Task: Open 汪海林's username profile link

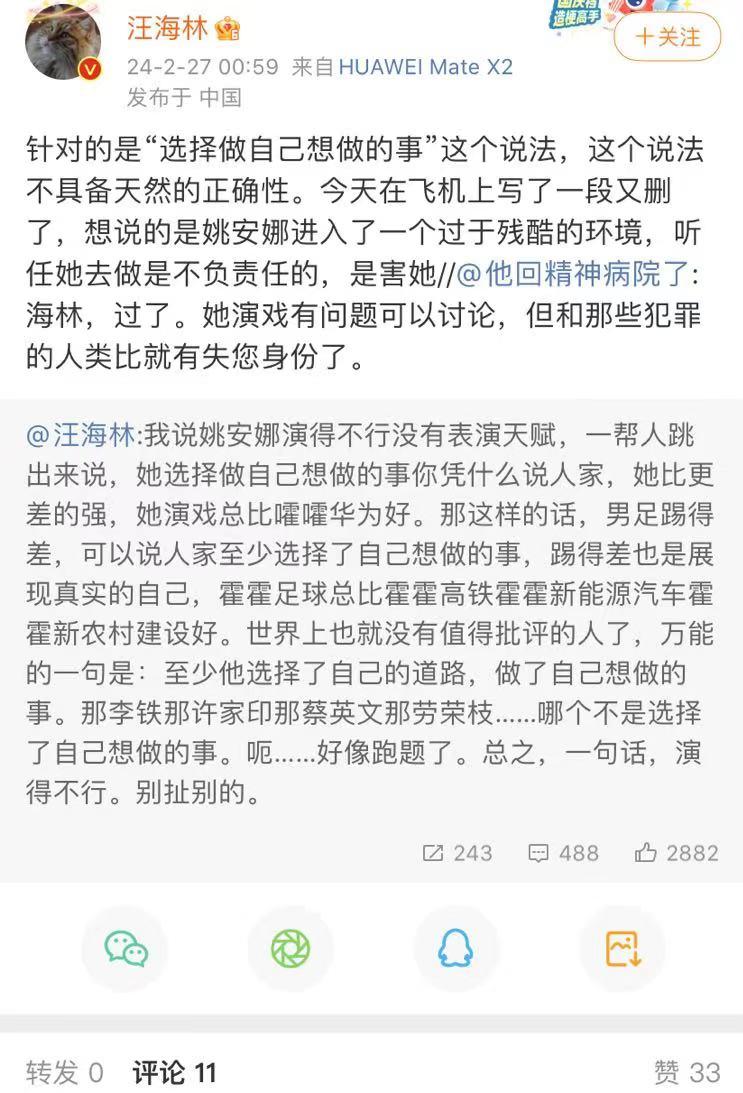Action: point(168,28)
